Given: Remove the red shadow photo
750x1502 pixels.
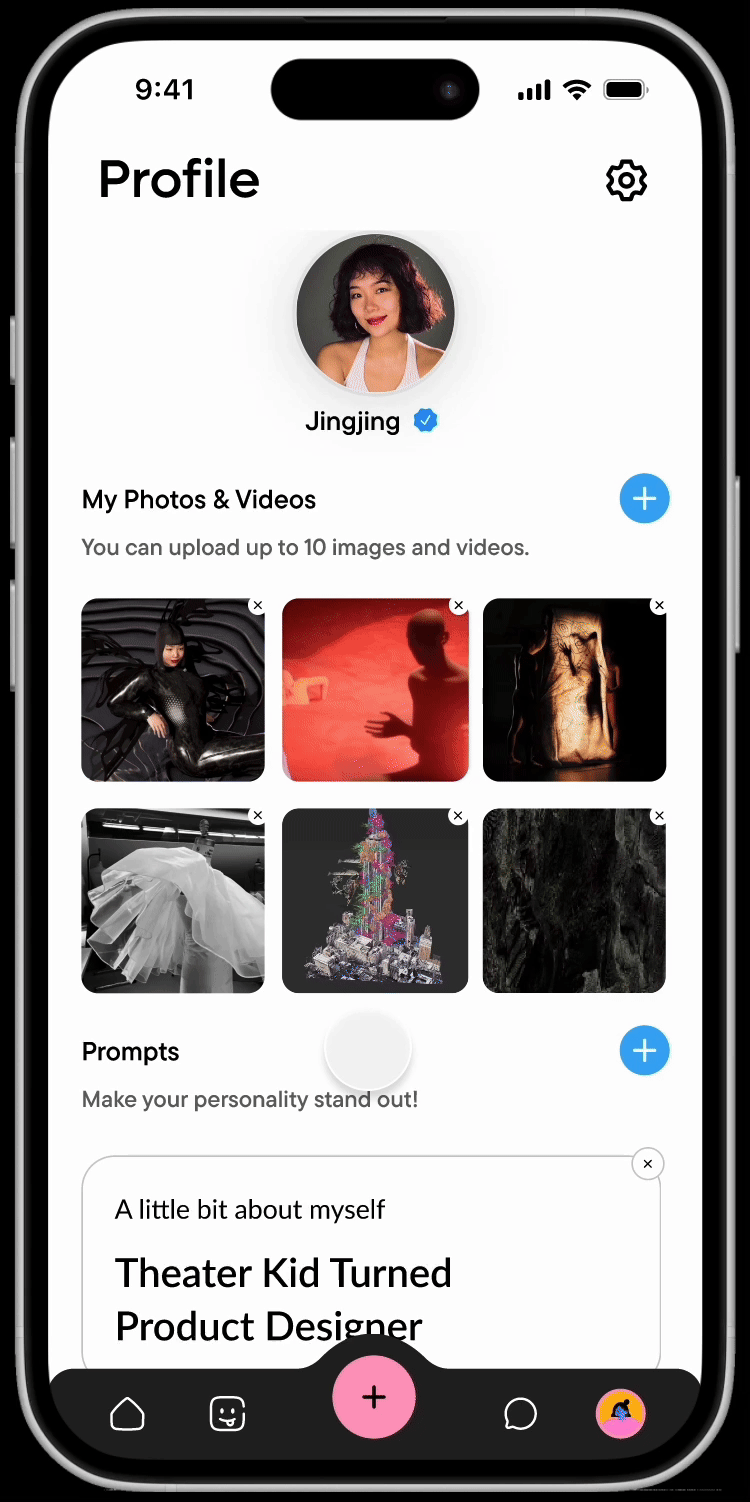Looking at the screenshot, I should 458,606.
